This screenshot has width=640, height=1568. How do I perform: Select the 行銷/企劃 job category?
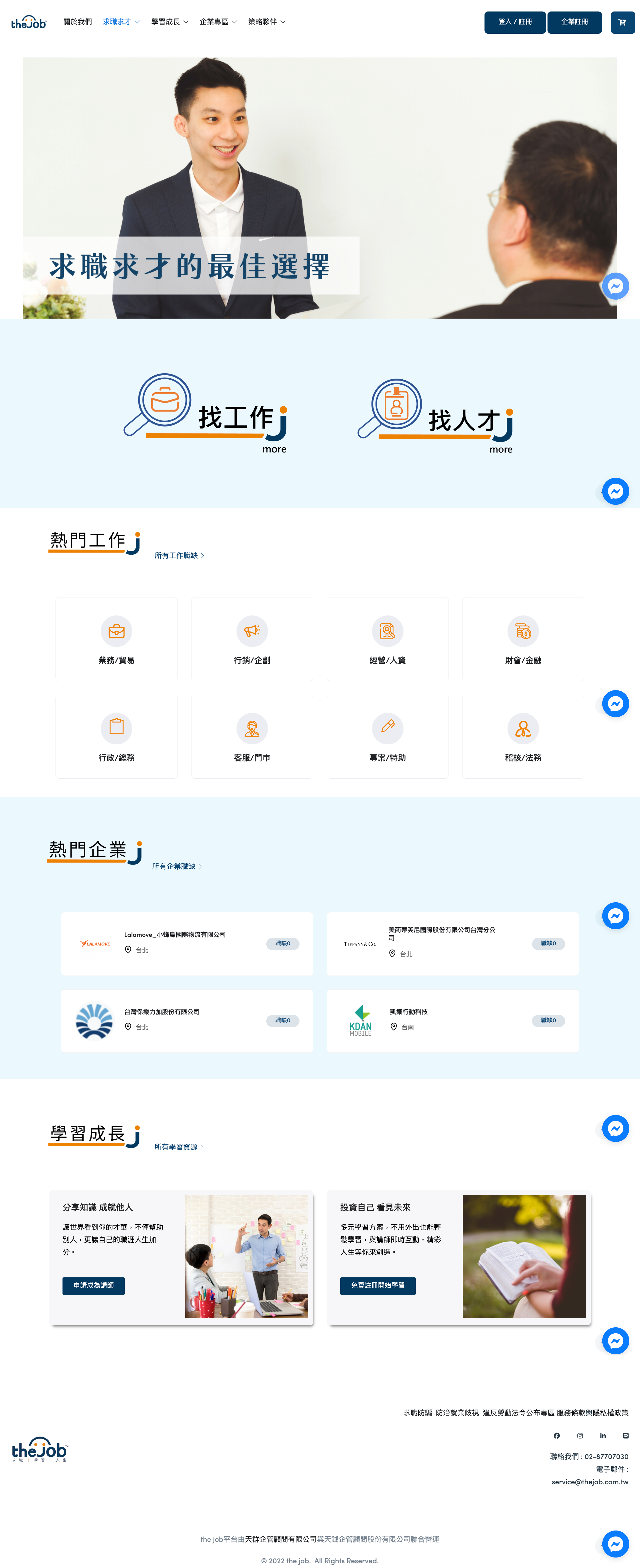pos(252,639)
